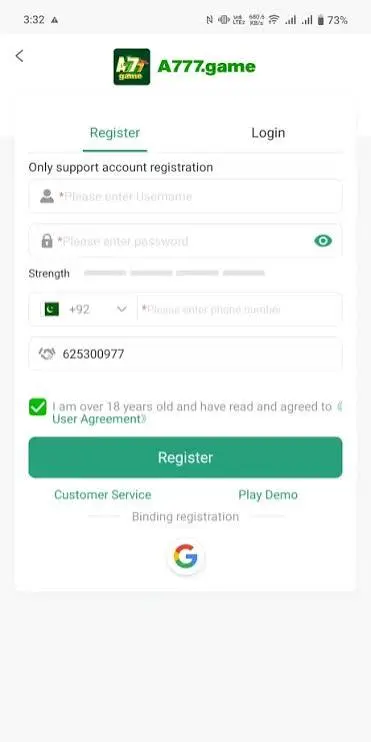Focus the Username input field

point(185,196)
